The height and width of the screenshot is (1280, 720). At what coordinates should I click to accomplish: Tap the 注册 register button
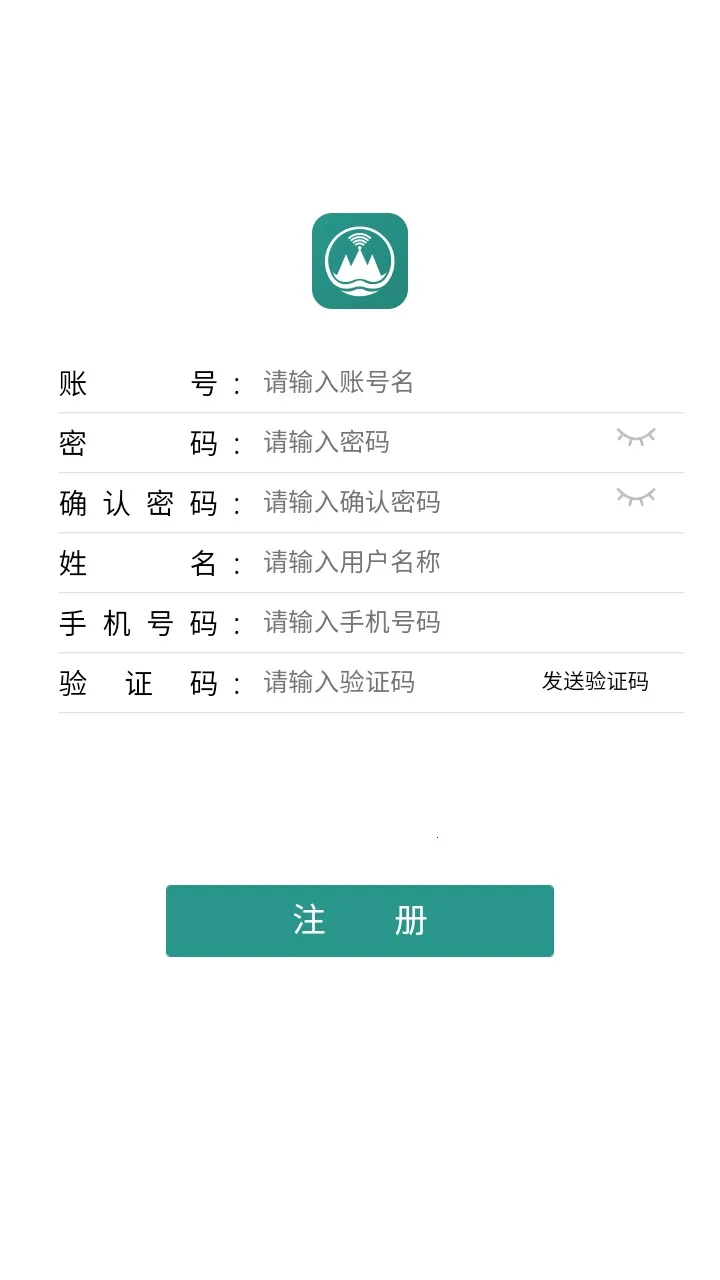coord(359,920)
